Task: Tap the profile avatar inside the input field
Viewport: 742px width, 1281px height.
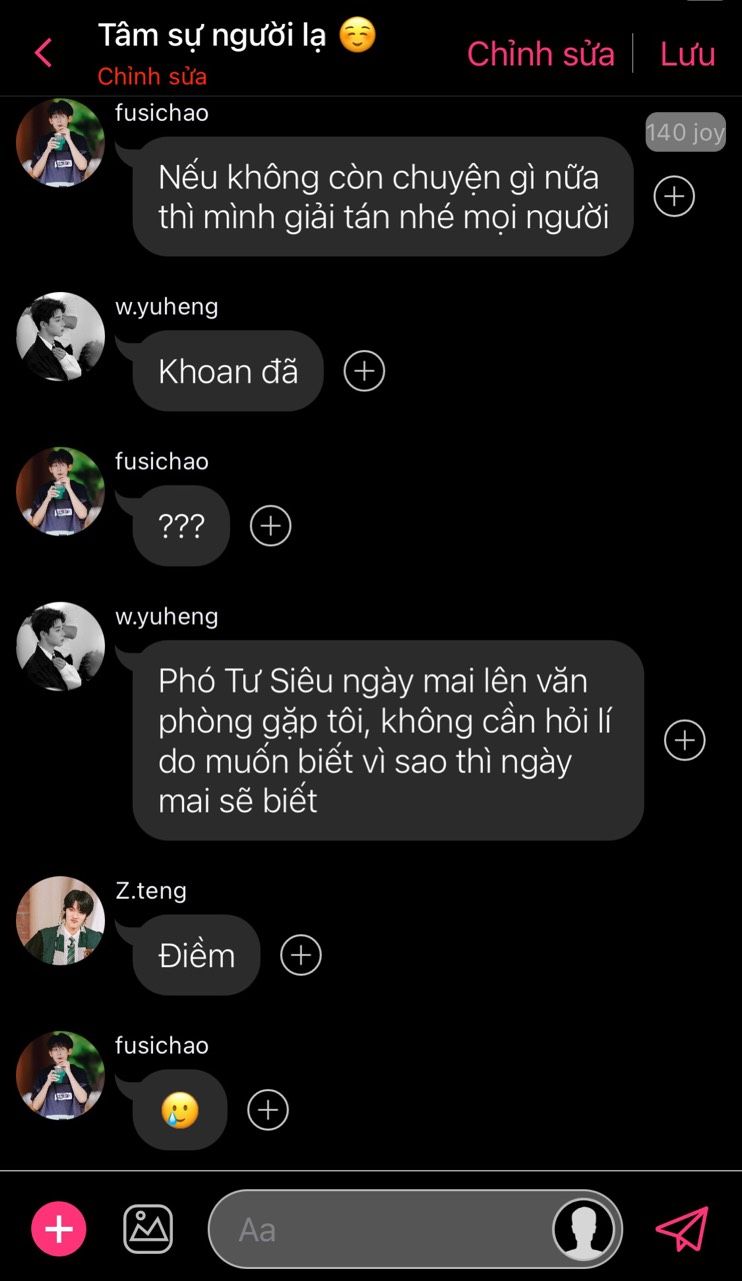Action: tap(584, 1228)
